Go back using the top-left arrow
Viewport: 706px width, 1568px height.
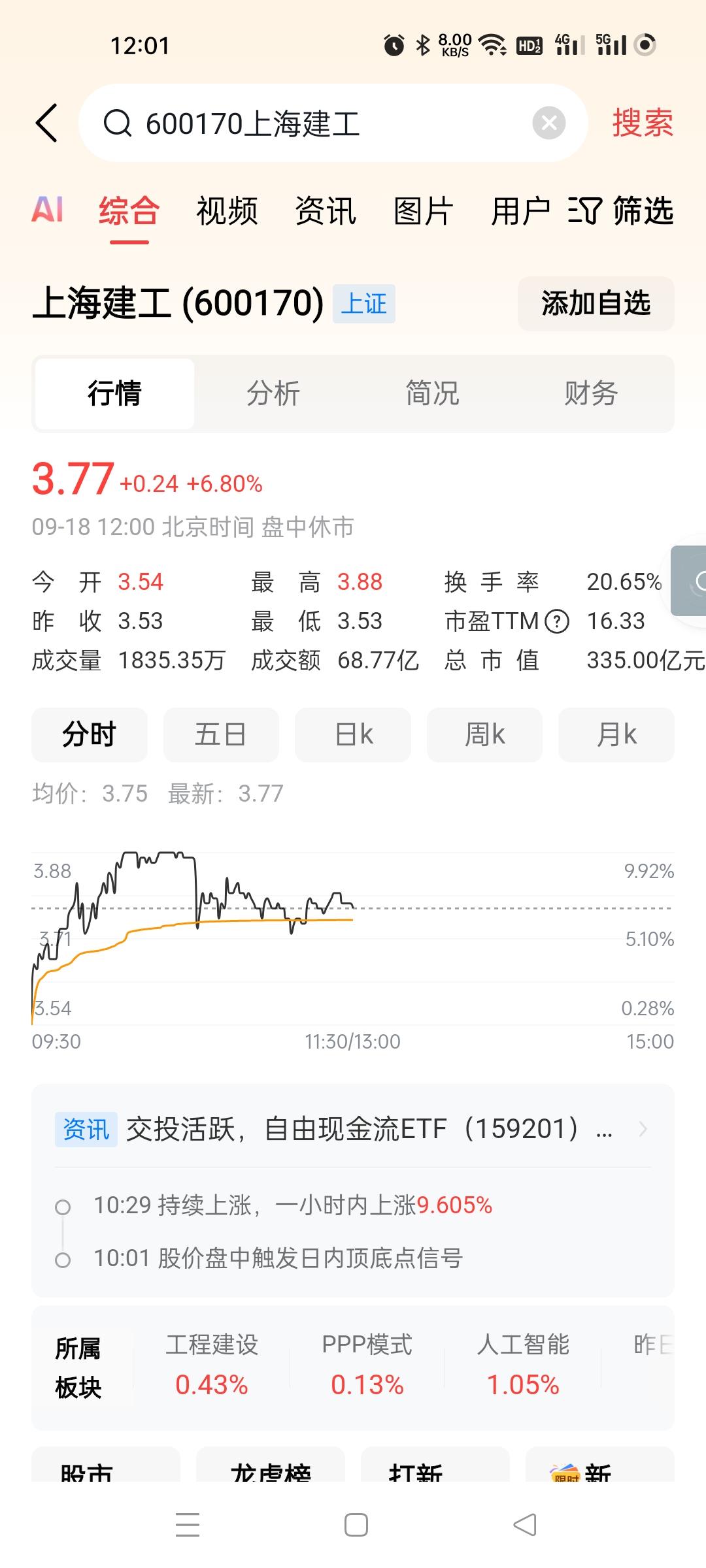[x=47, y=123]
